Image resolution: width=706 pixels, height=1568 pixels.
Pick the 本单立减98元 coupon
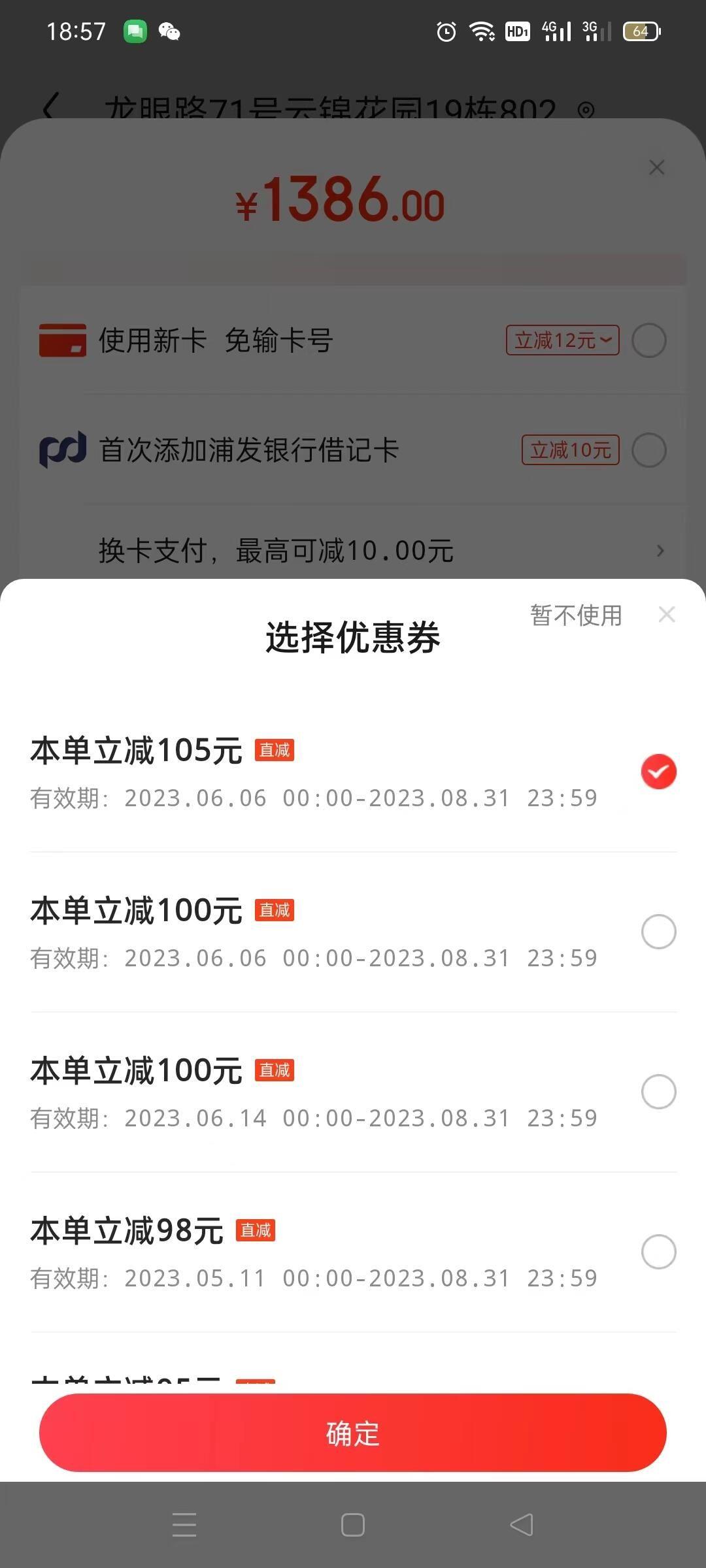click(658, 1252)
